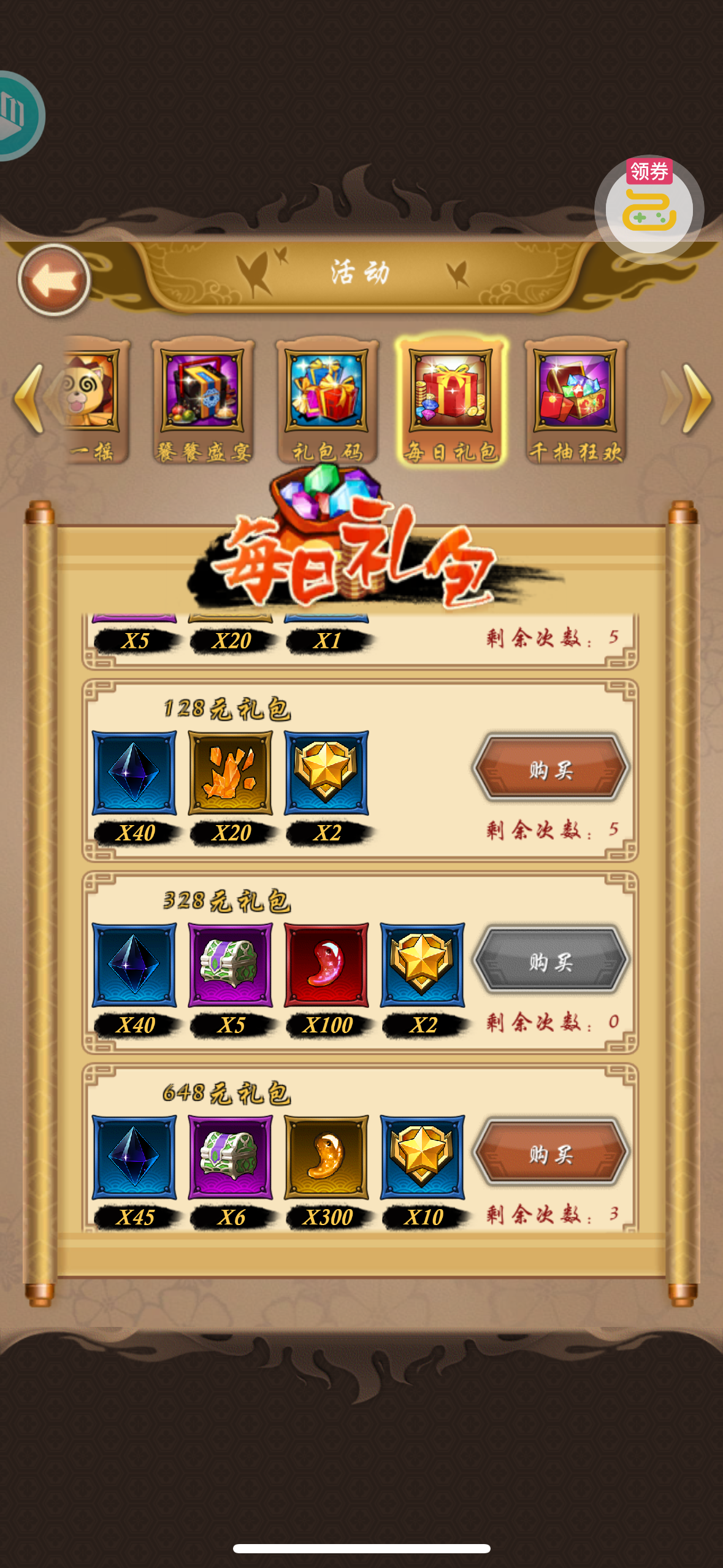The image size is (723, 1568).
Task: Select the 每日礼包 daily pack tab
Action: pyautogui.click(x=452, y=400)
